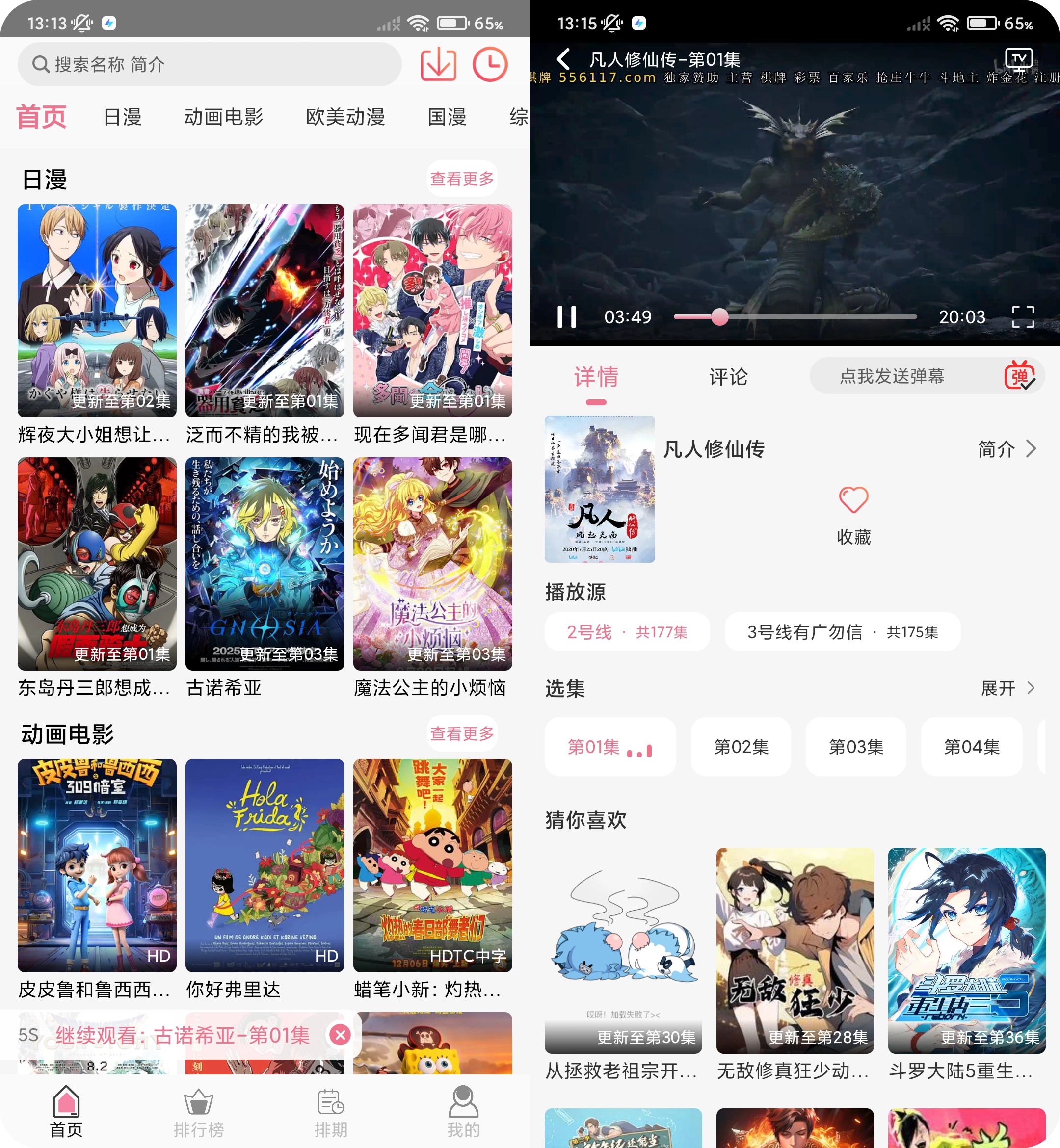Cast video using the TV icon

1019,58
